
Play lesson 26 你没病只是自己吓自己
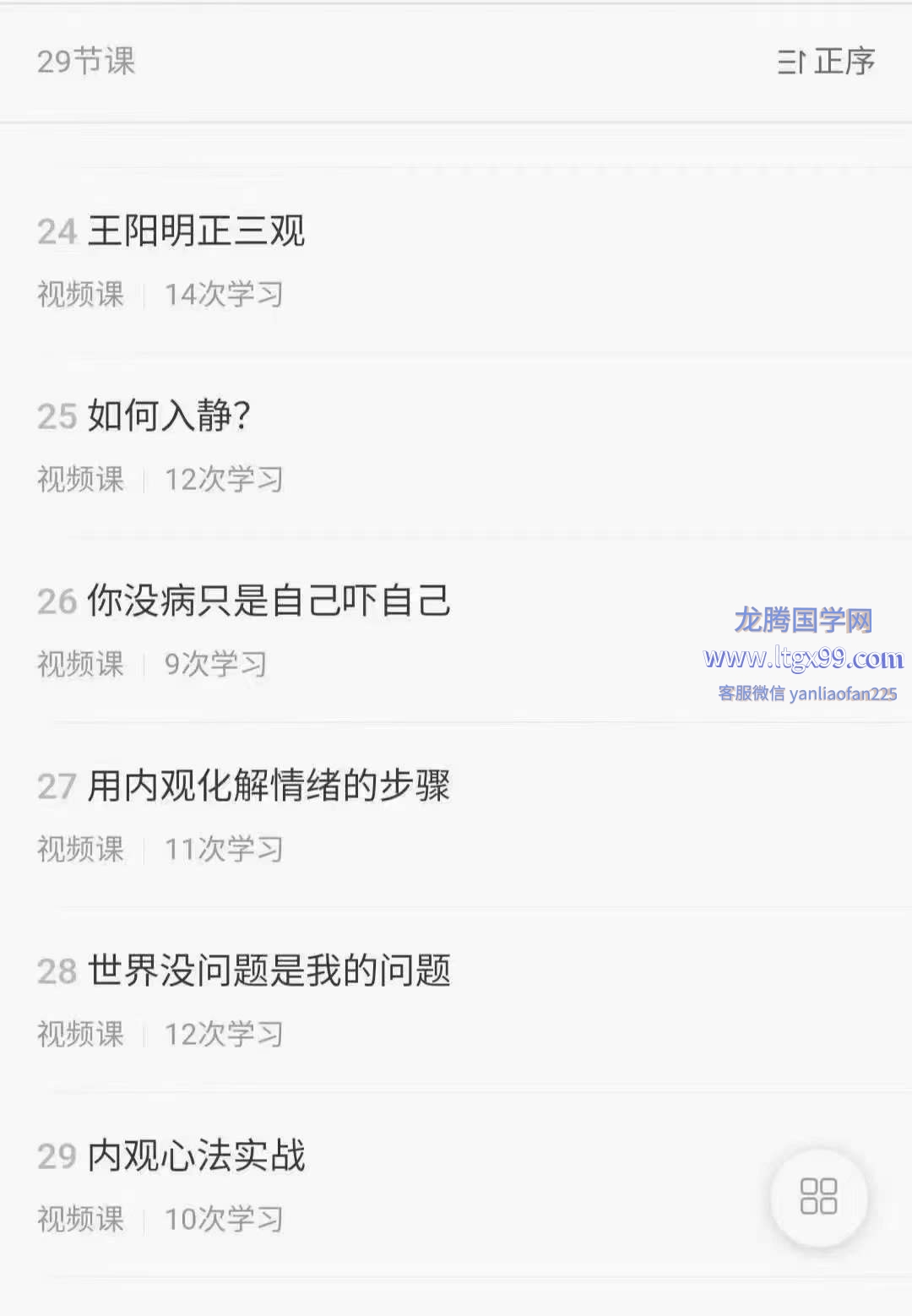(x=269, y=601)
